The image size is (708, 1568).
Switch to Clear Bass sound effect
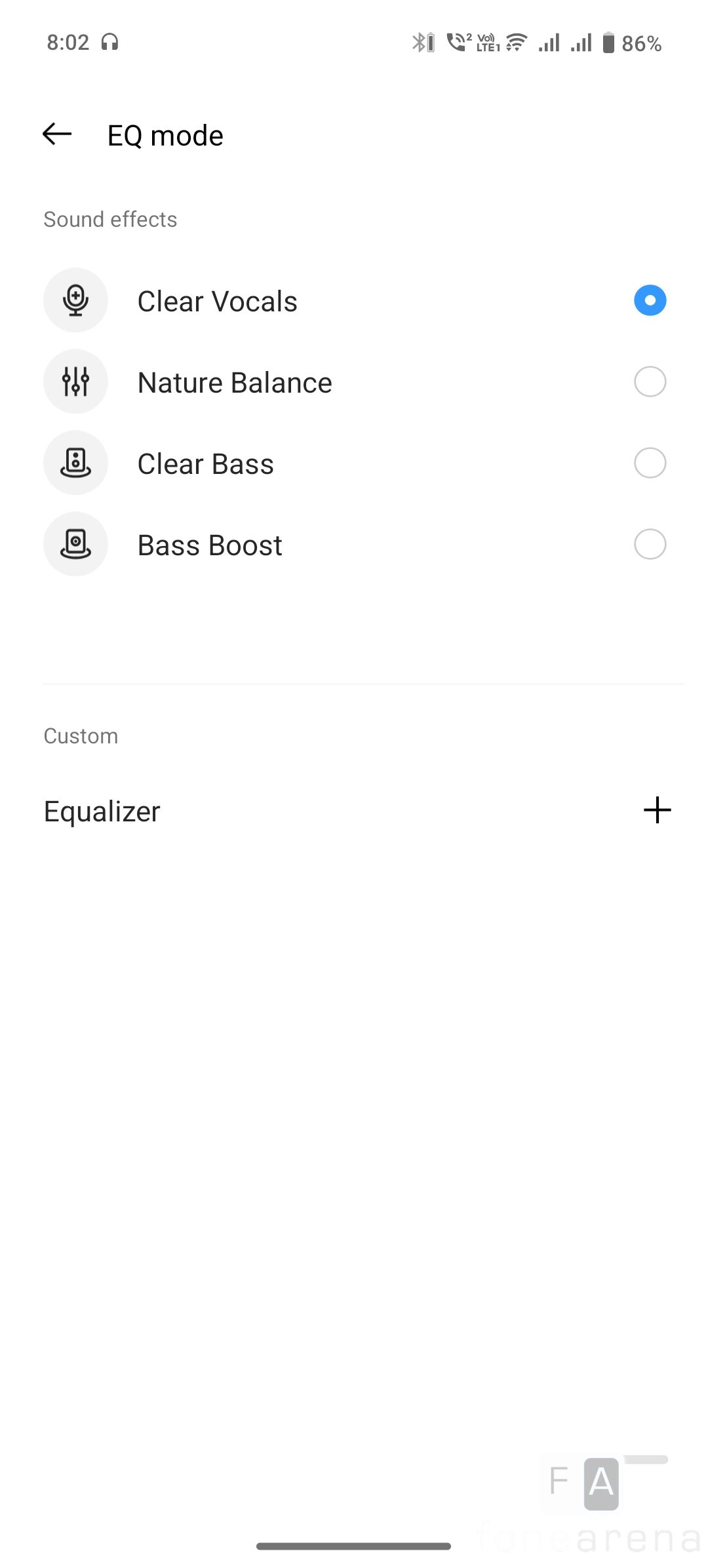click(650, 463)
